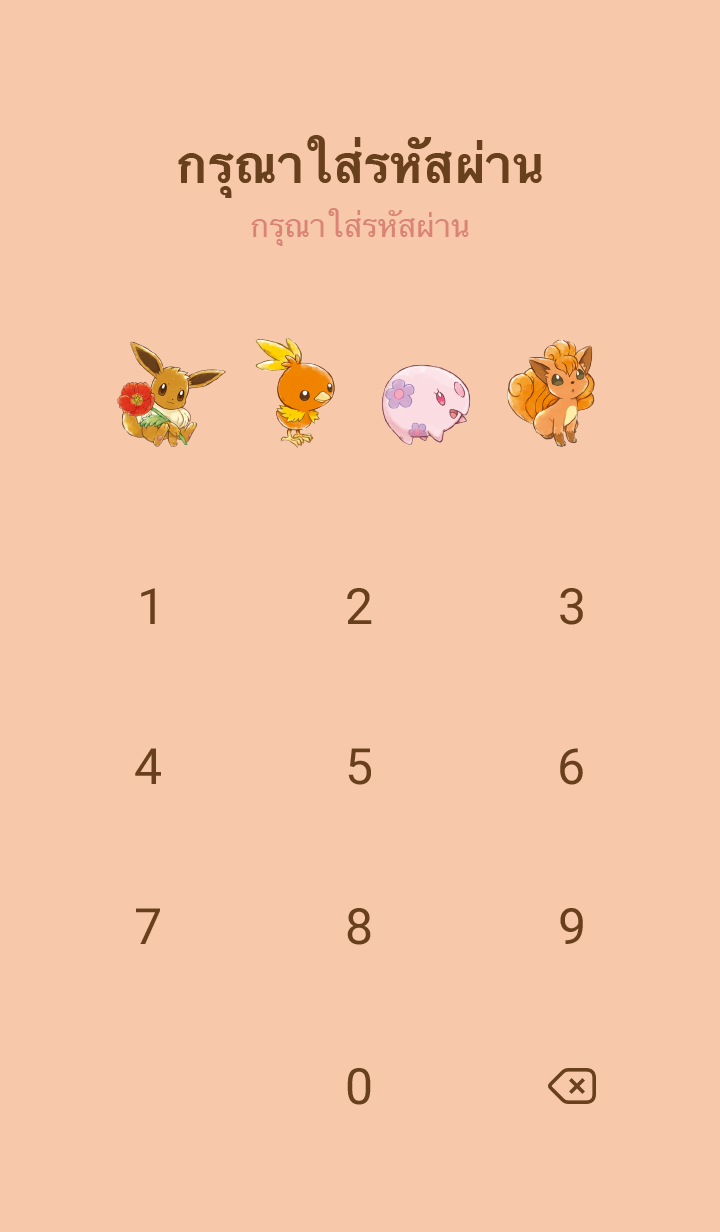The width and height of the screenshot is (720, 1232).
Task: Enter digit 7 on the keypad
Action: pos(148,927)
